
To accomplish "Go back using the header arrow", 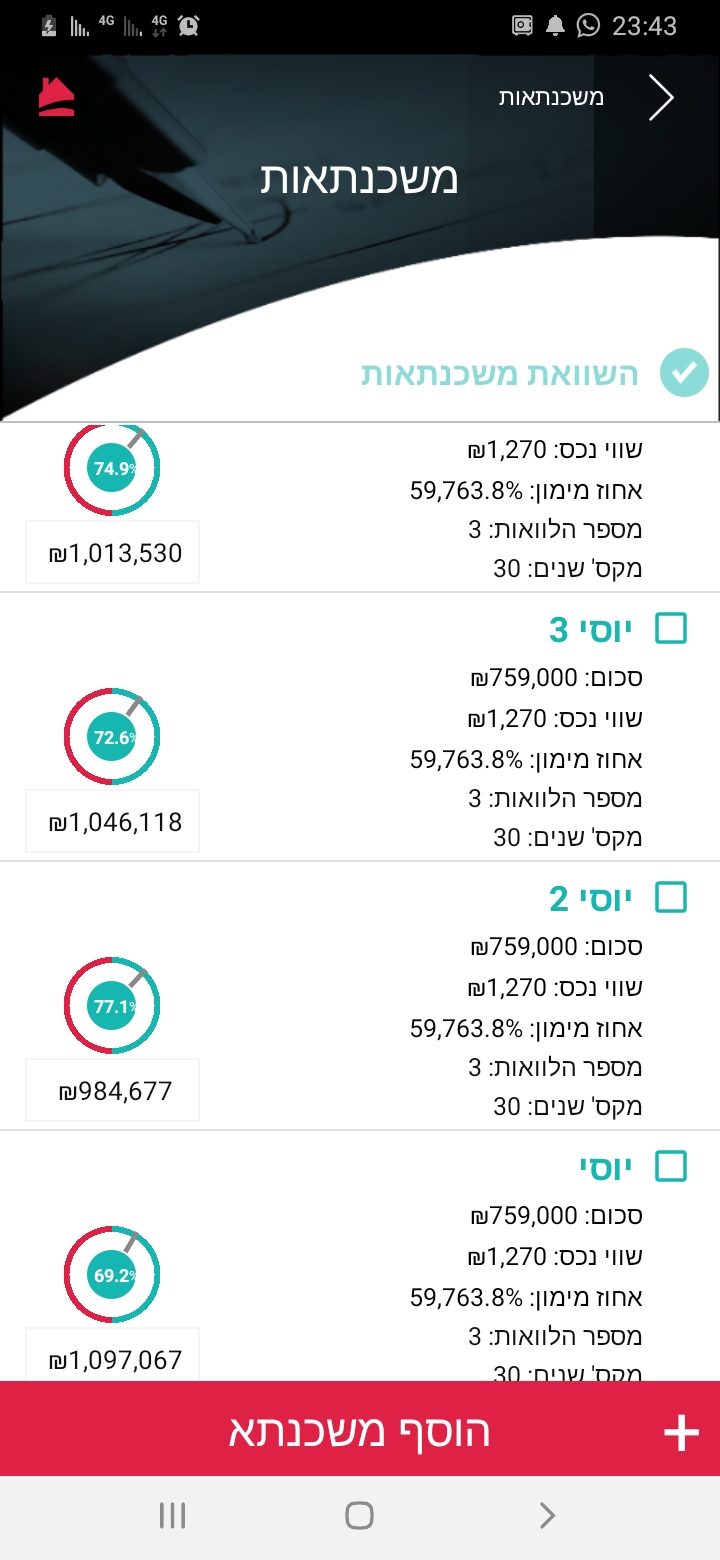I will [x=662, y=98].
